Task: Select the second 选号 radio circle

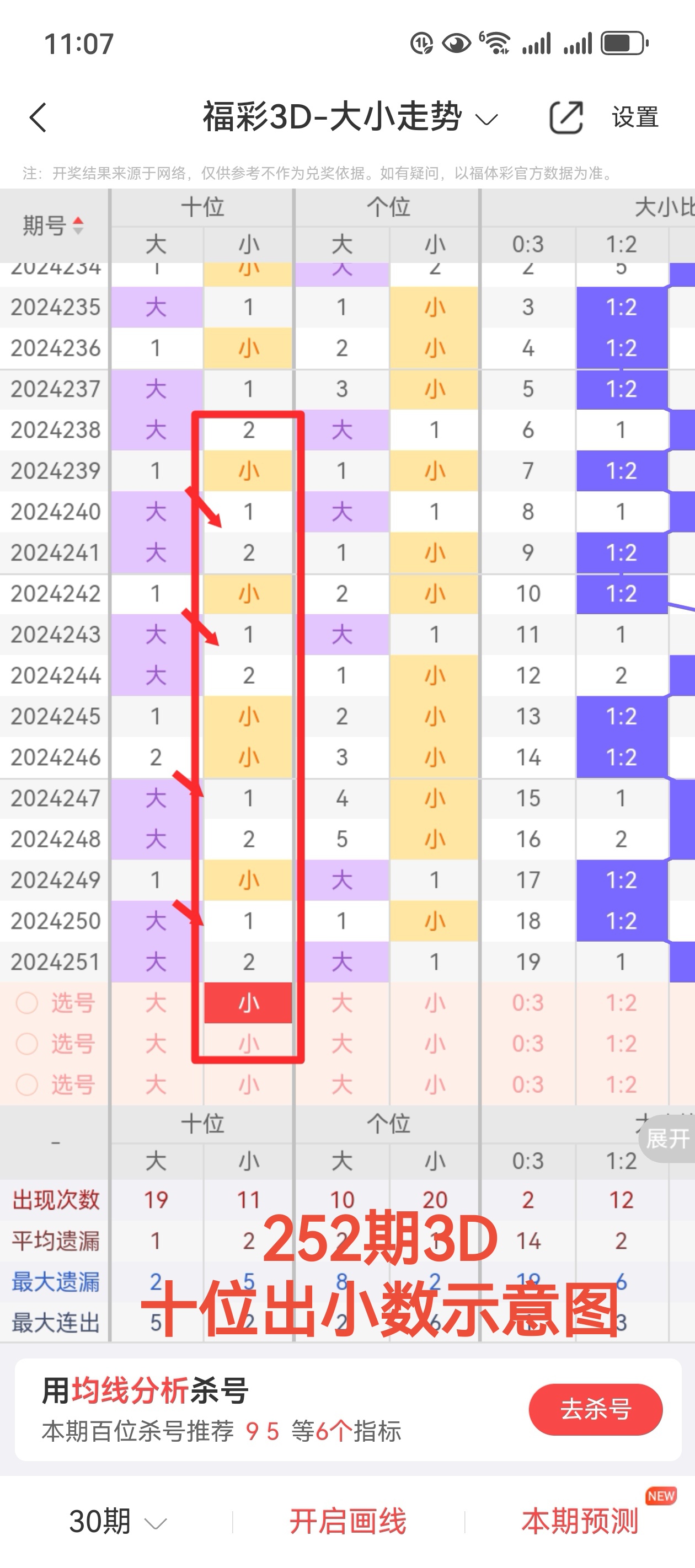Action: pyautogui.click(x=27, y=1044)
